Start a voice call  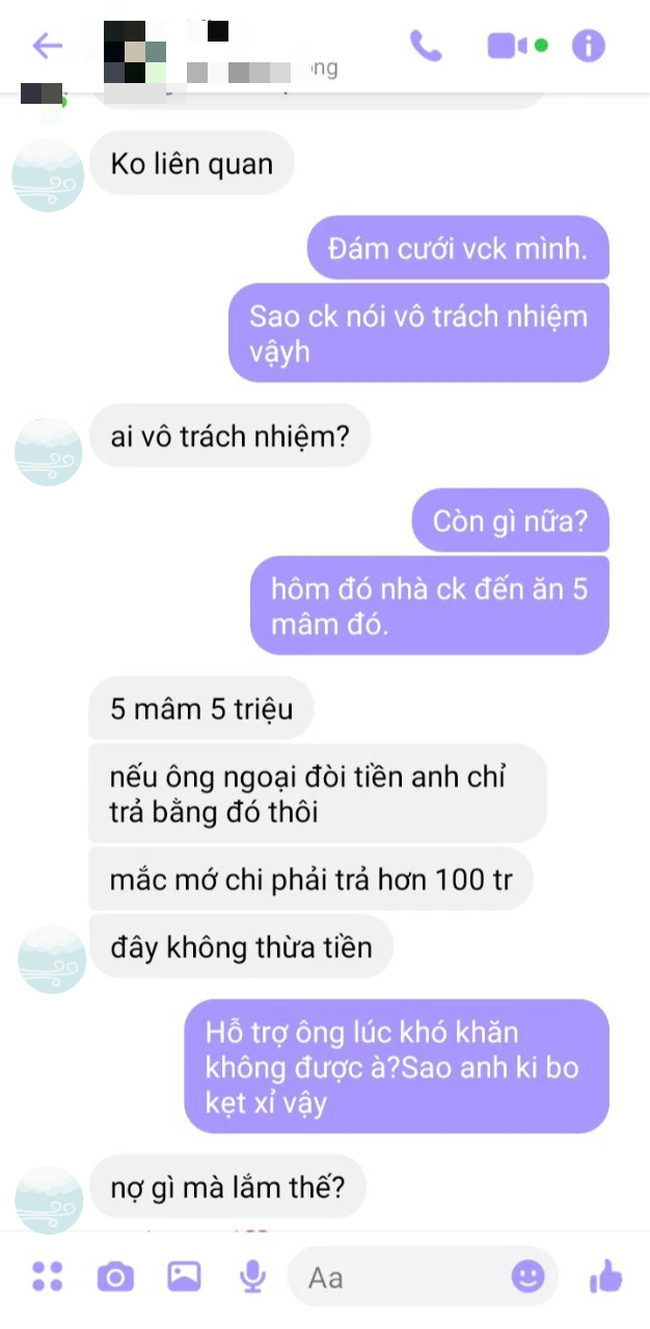coord(426,46)
